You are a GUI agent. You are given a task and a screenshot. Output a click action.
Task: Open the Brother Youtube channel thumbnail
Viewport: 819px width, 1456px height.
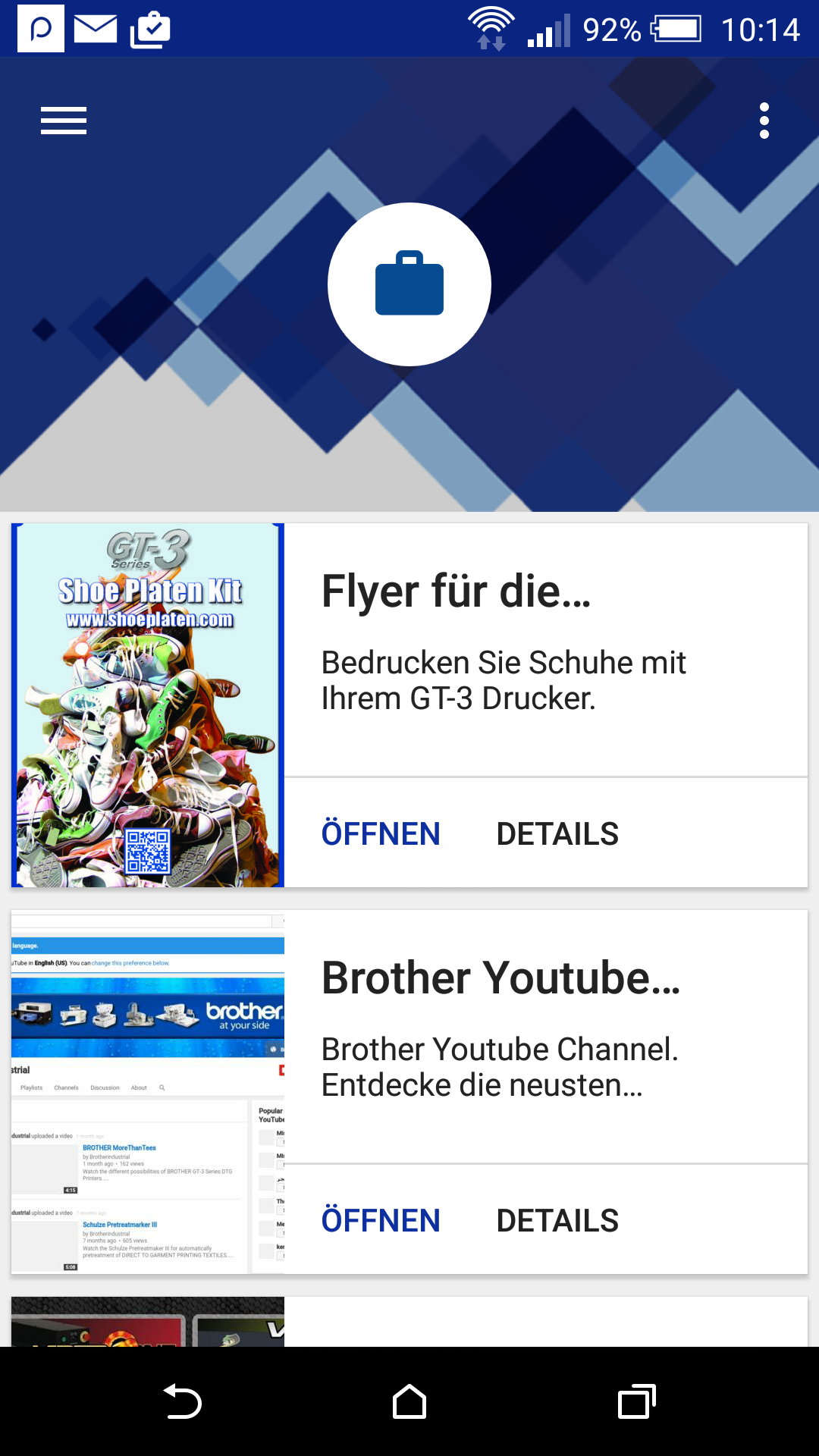pos(148,1092)
